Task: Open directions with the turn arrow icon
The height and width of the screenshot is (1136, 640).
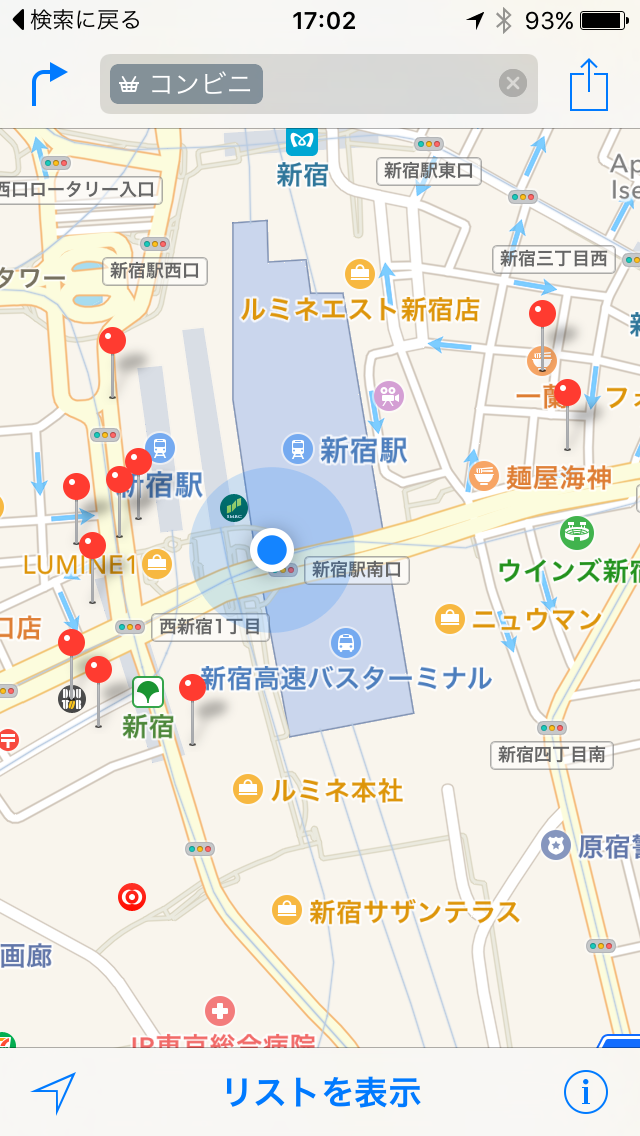Action: click(x=49, y=84)
